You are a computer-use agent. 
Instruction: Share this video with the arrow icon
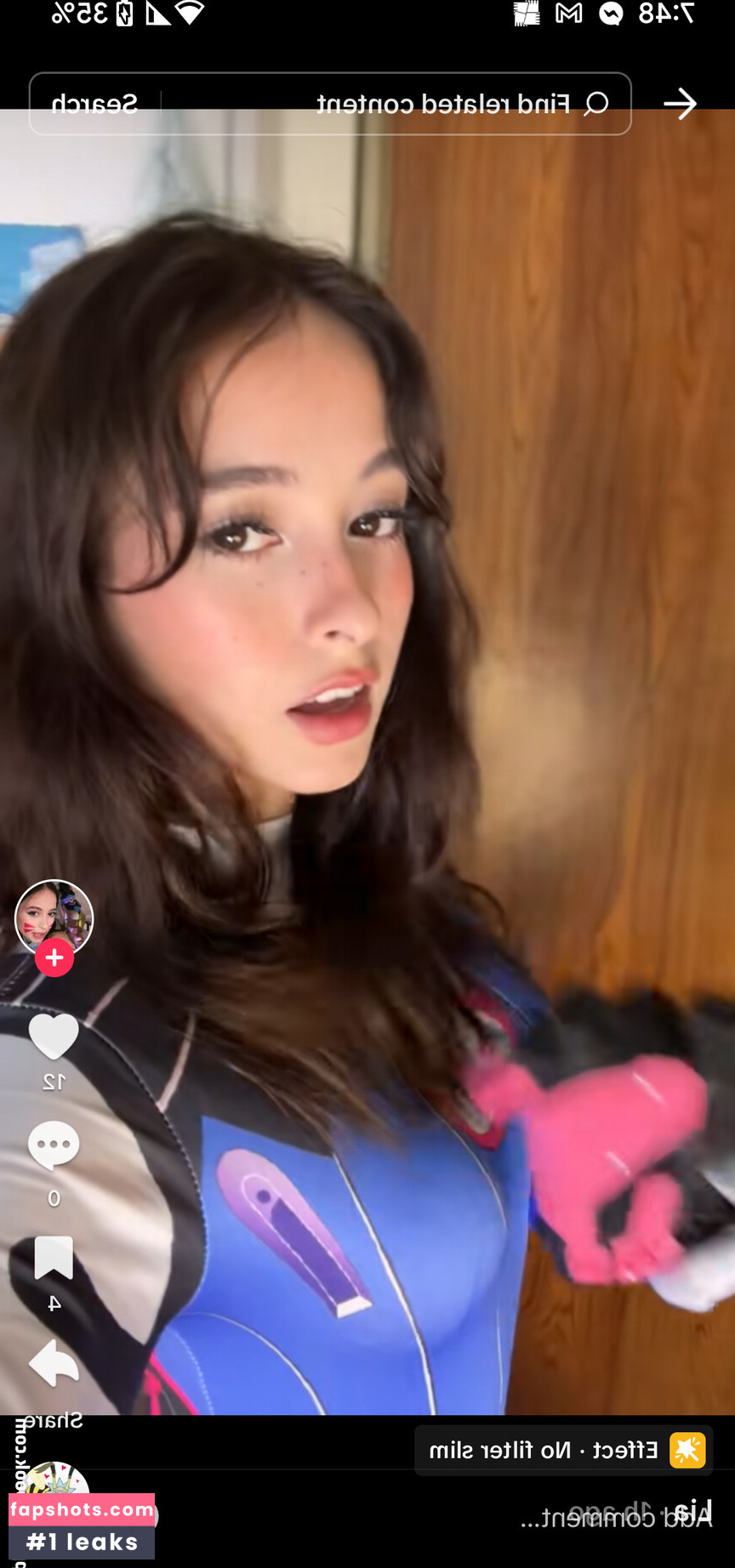54,1364
